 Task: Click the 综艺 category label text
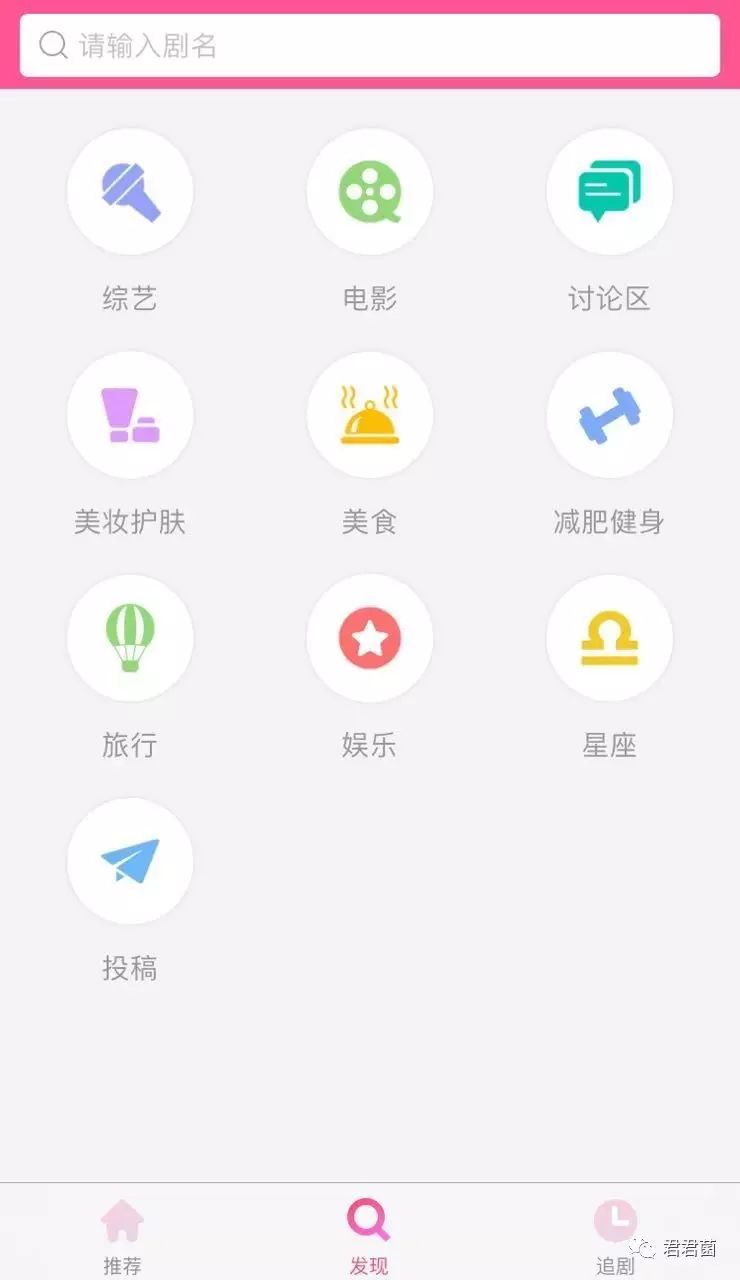coord(130,297)
